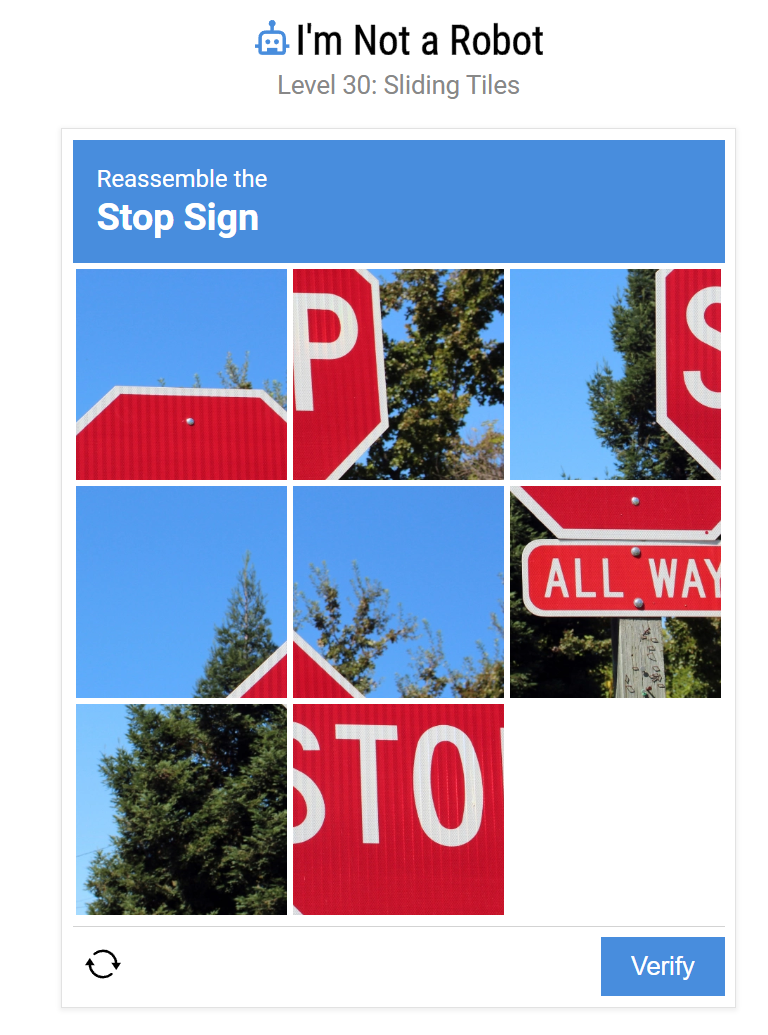Slide the ALL WAY tile into the gap
Image resolution: width=768 pixels, height=1035 pixels.
(x=615, y=592)
